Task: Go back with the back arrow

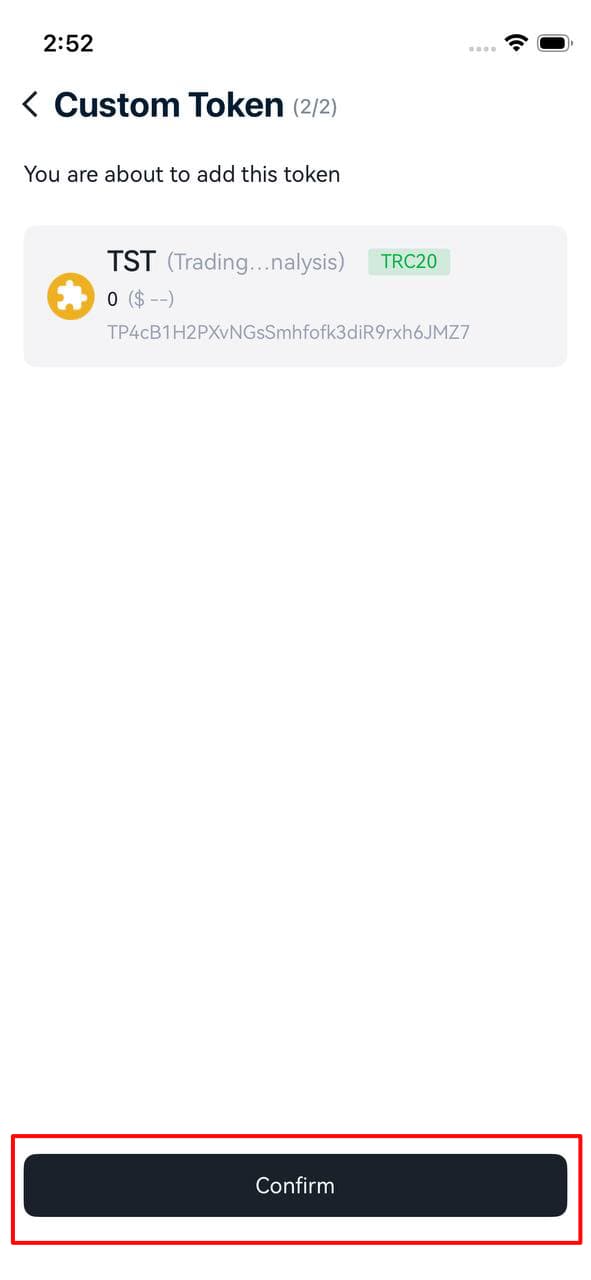Action: point(31,104)
